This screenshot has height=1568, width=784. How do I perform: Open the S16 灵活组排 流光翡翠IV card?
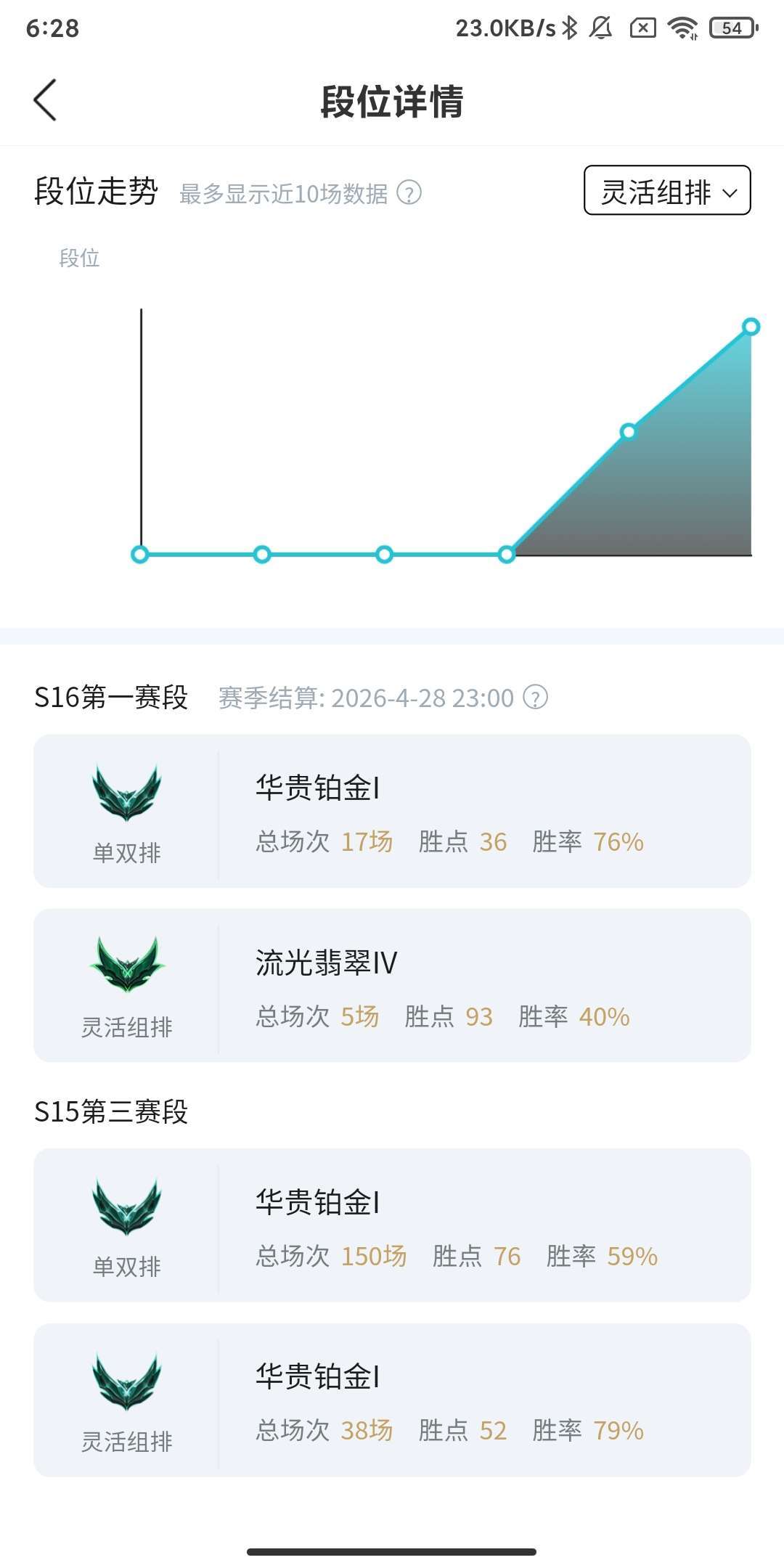pos(392,985)
